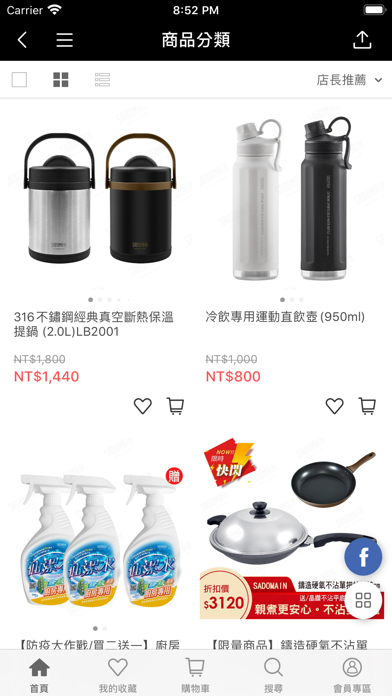Image resolution: width=392 pixels, height=696 pixels.
Task: Switch to single-column view
Action: point(19,80)
